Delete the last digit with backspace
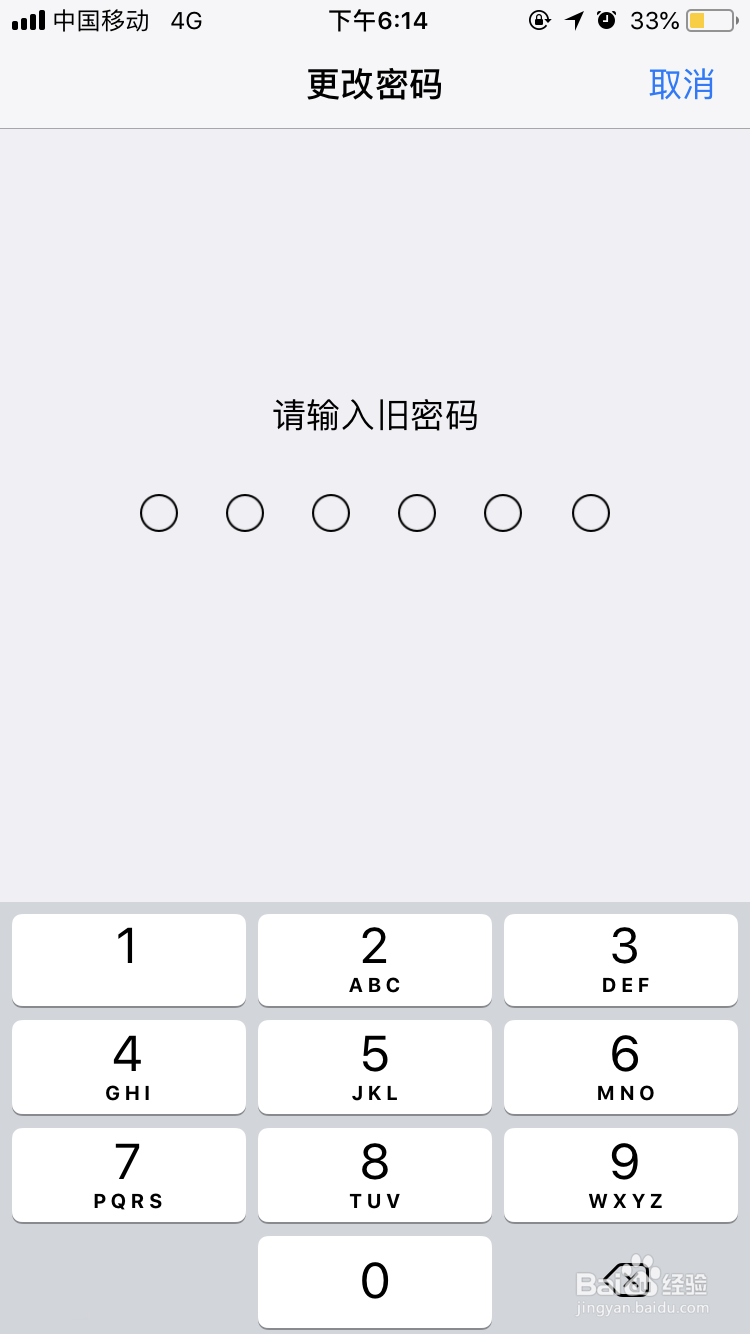Image resolution: width=750 pixels, height=1334 pixels. 625,1280
